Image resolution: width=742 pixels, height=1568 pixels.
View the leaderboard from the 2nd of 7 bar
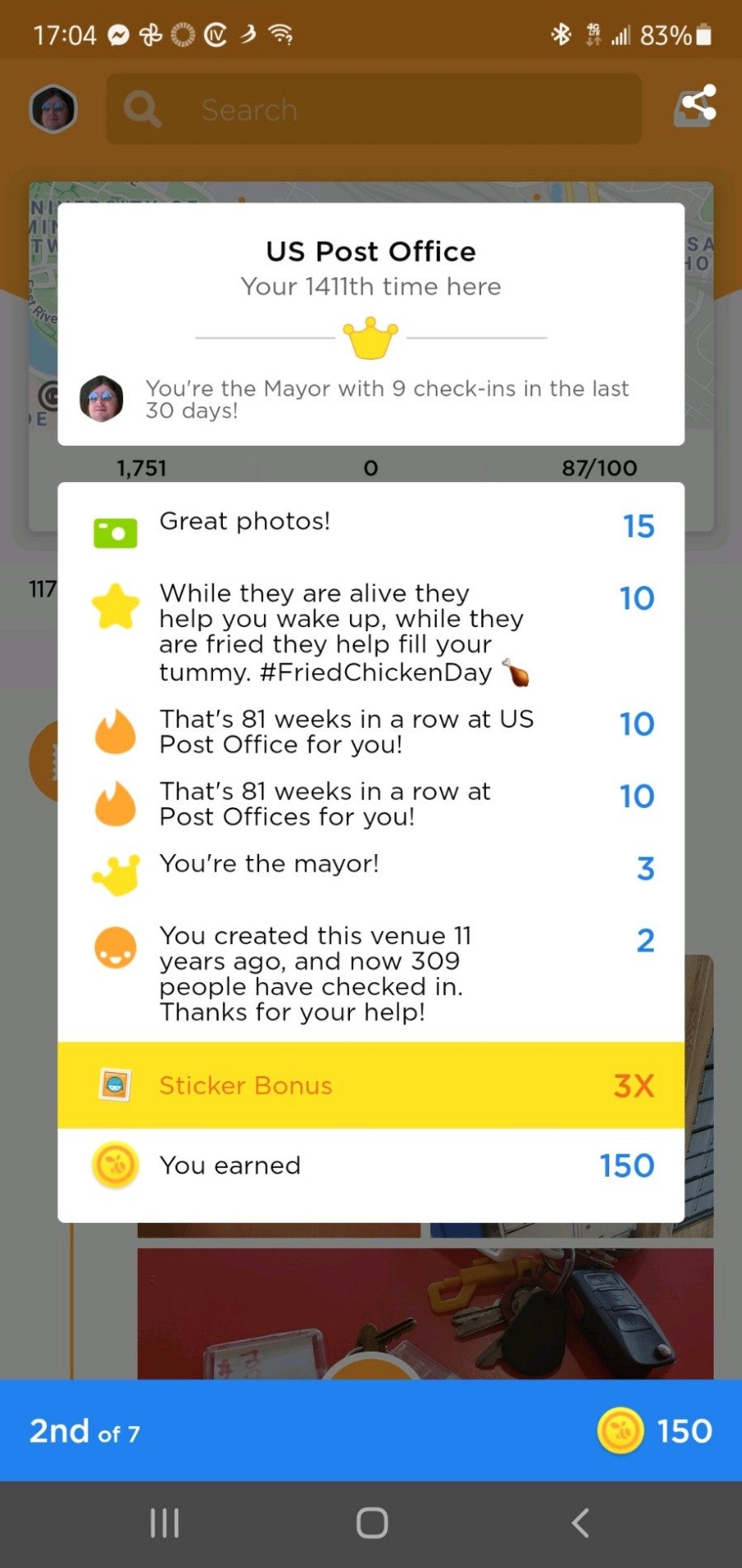[x=85, y=1430]
